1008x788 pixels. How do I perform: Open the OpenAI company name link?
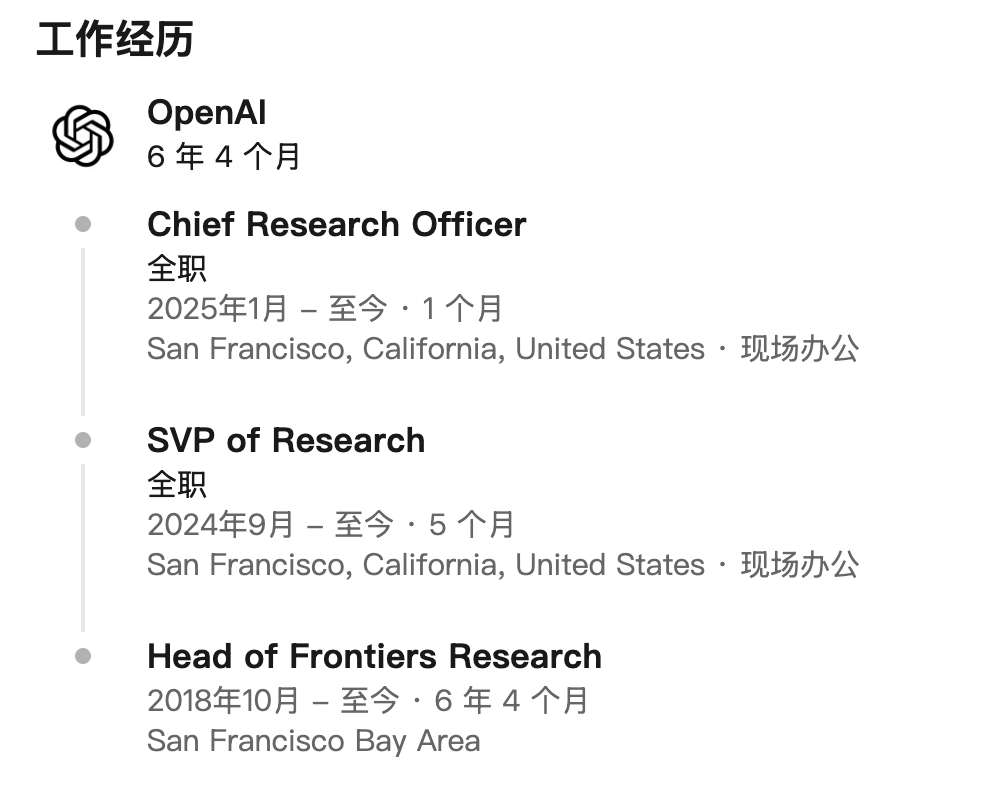[207, 112]
